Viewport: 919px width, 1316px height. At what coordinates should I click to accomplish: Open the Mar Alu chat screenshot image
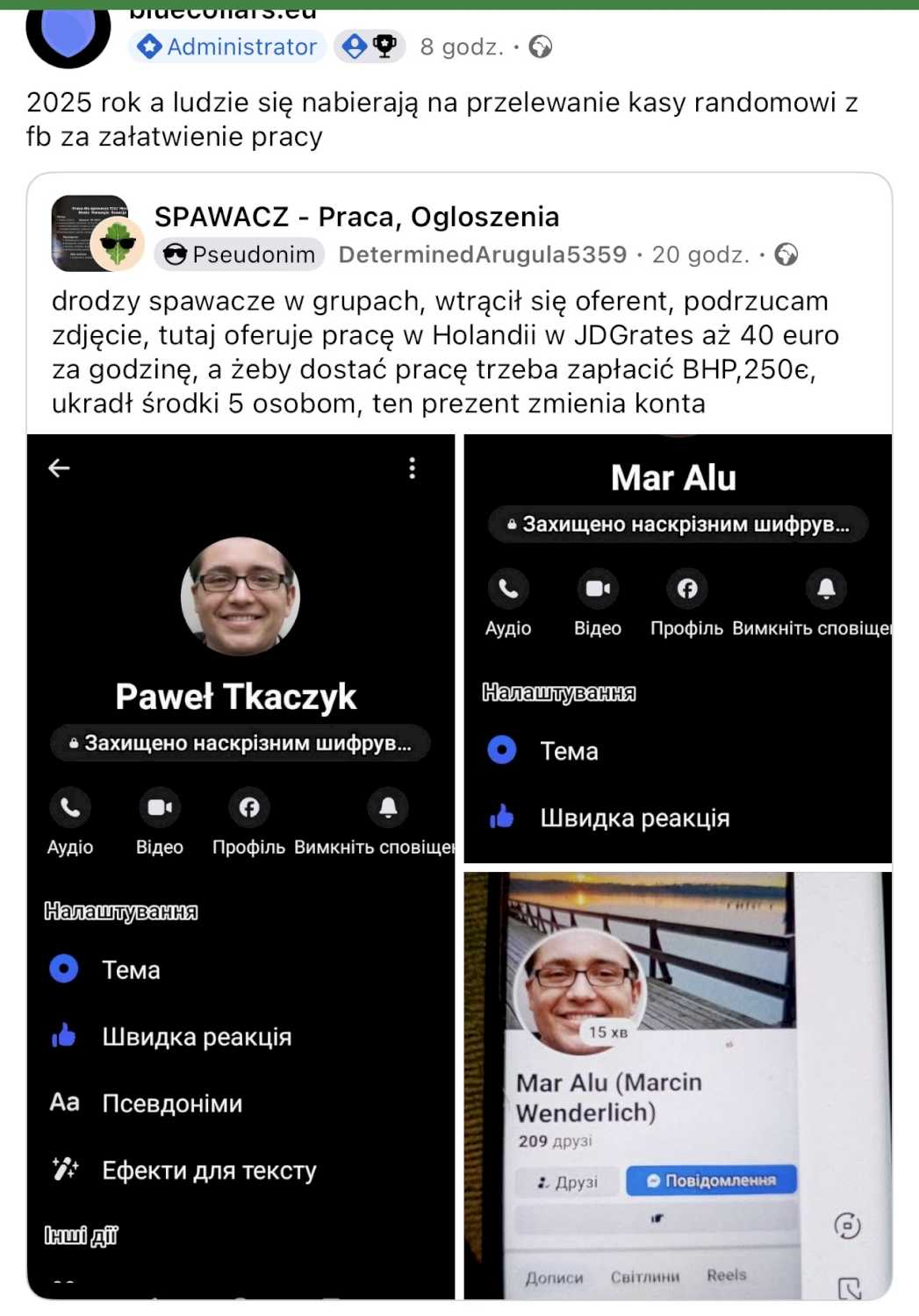point(678,648)
